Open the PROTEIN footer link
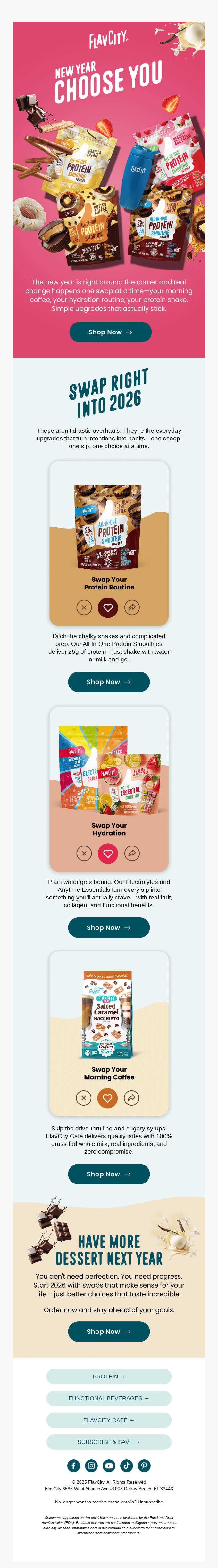218x1568 pixels. [109, 1376]
